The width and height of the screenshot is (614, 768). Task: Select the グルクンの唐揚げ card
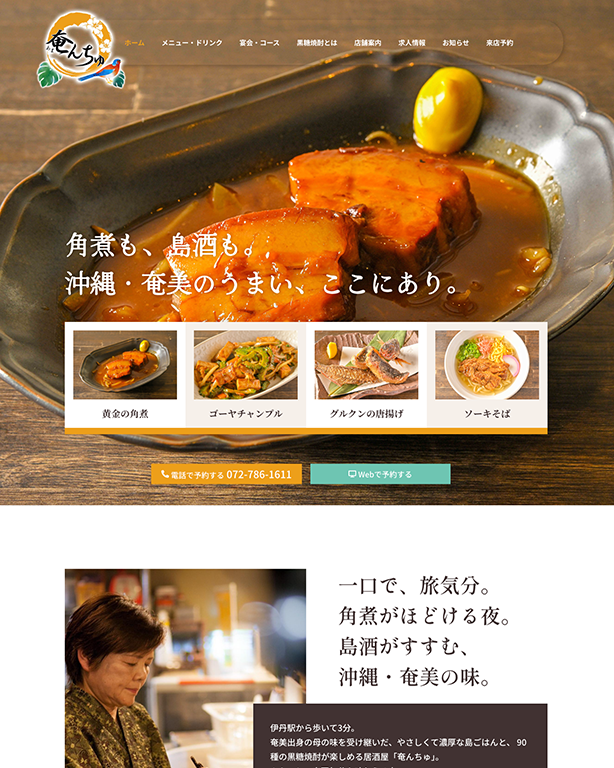click(x=367, y=375)
